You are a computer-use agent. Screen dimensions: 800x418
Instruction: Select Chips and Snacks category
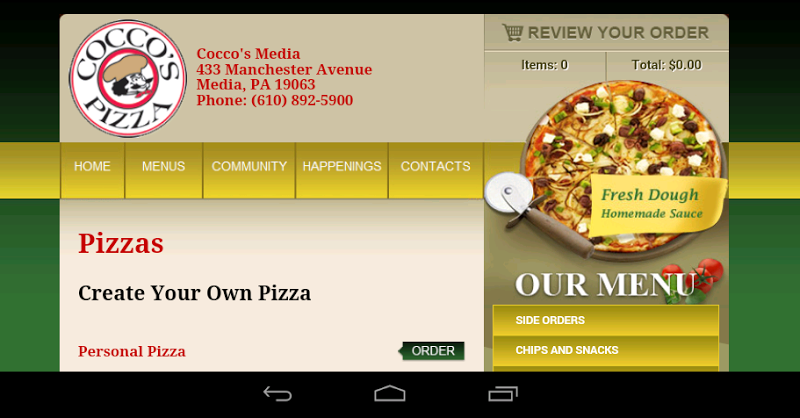coord(605,350)
